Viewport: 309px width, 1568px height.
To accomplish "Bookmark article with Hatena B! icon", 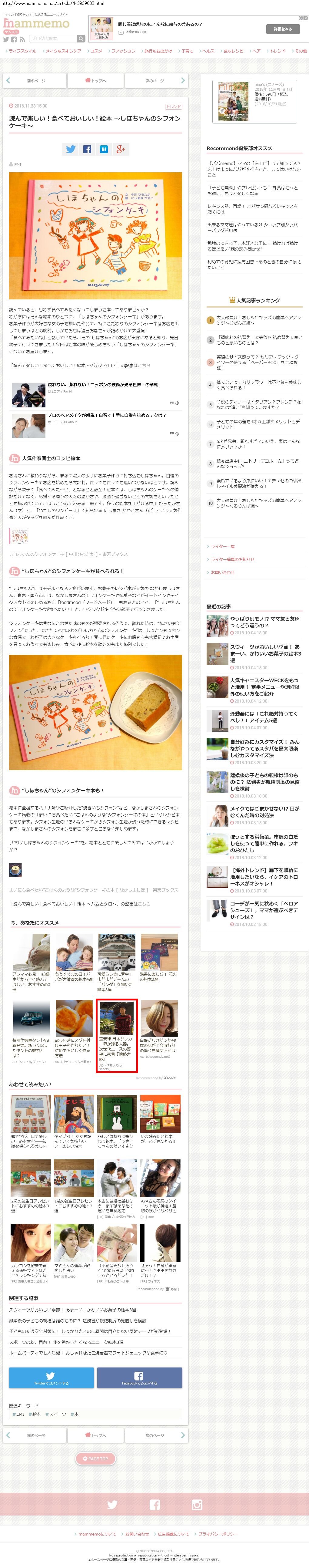I will (x=104, y=149).
